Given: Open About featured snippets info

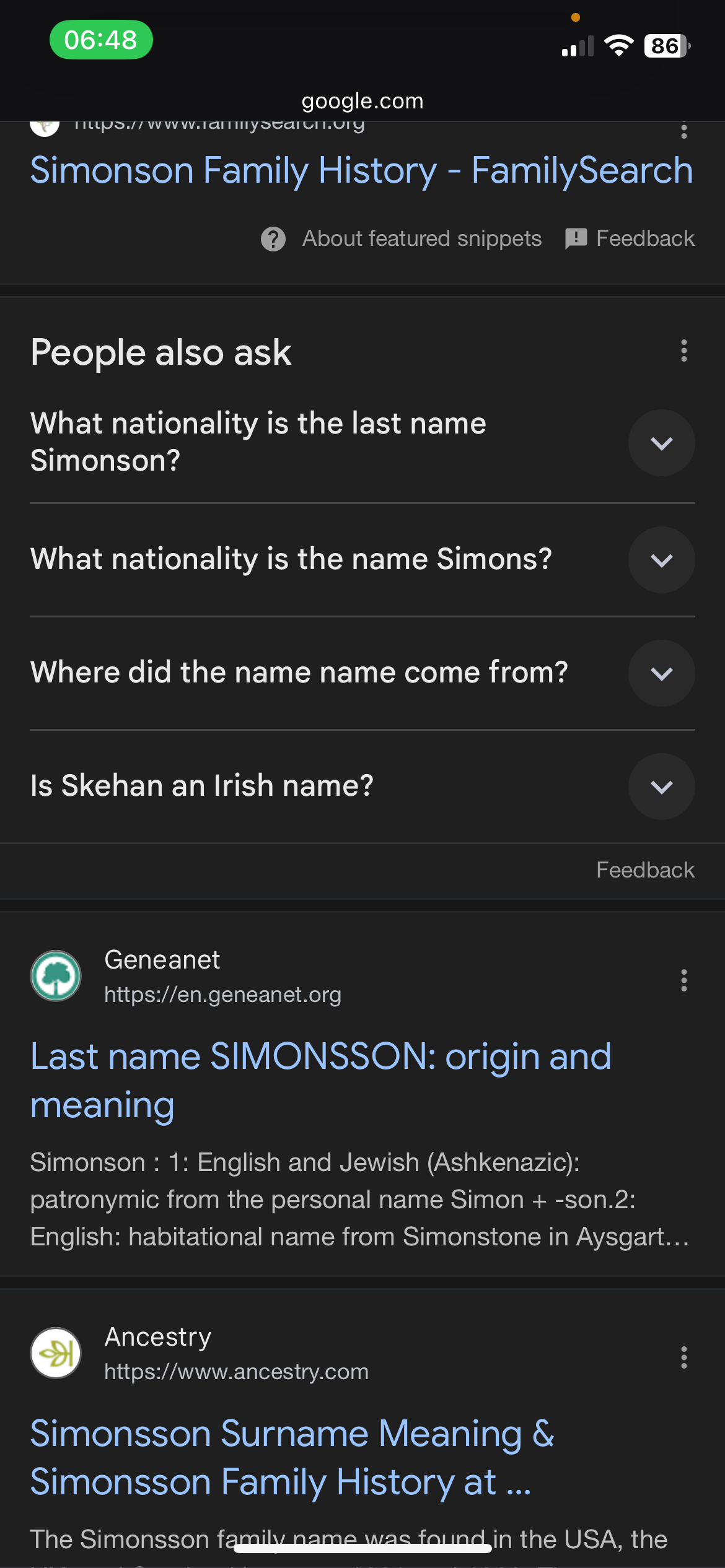Looking at the screenshot, I should click(401, 238).
